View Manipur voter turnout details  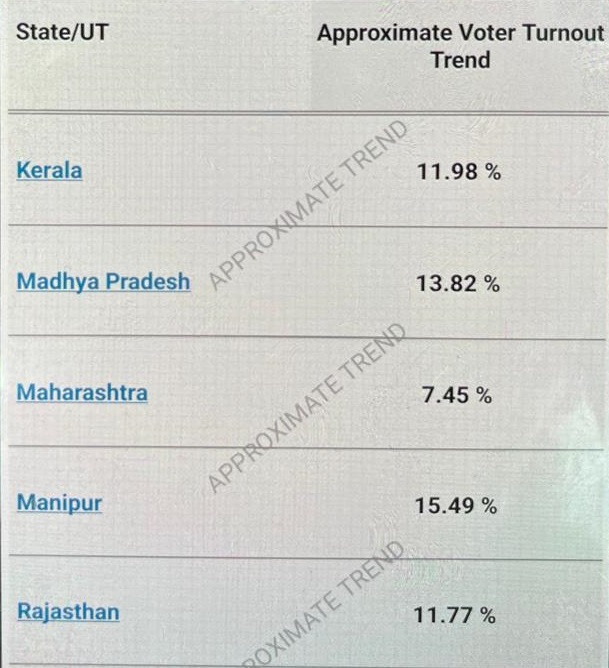click(59, 503)
